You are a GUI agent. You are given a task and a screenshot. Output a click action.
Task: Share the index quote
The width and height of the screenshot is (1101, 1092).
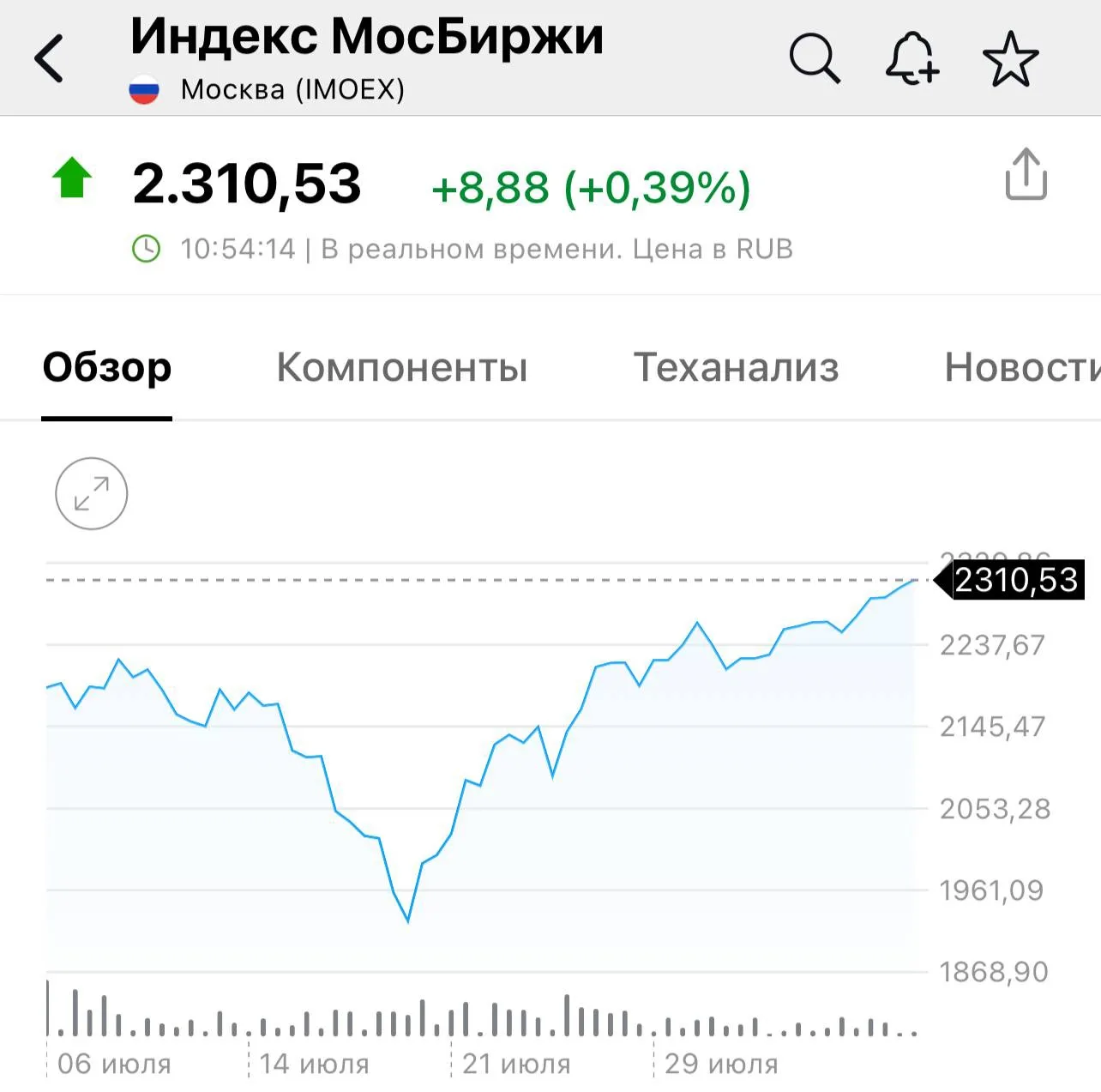(x=1026, y=174)
